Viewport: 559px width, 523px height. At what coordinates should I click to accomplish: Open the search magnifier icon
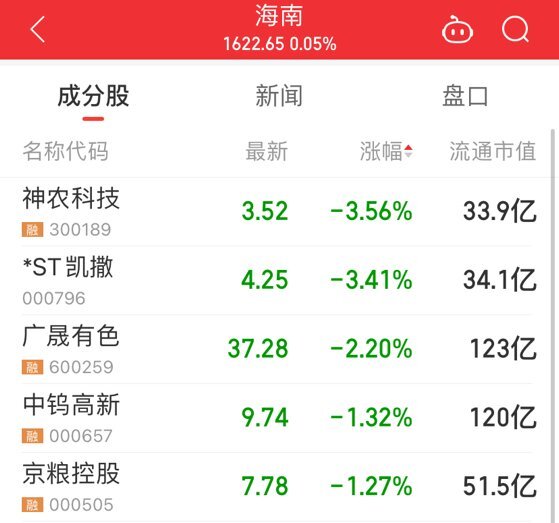(x=516, y=30)
